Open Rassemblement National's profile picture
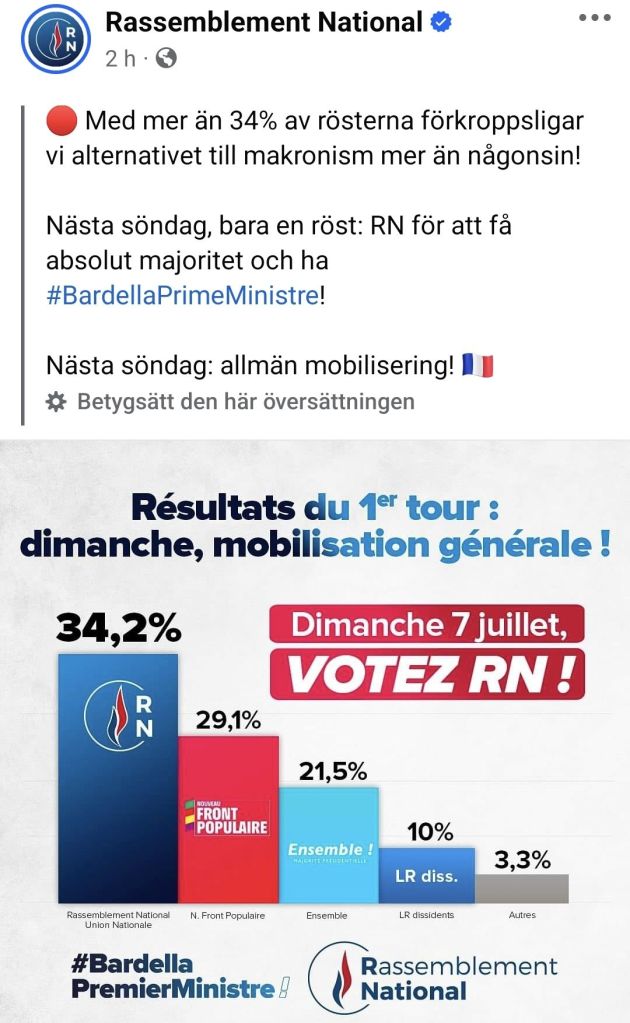630x1023 pixels. pyautogui.click(x=50, y=39)
